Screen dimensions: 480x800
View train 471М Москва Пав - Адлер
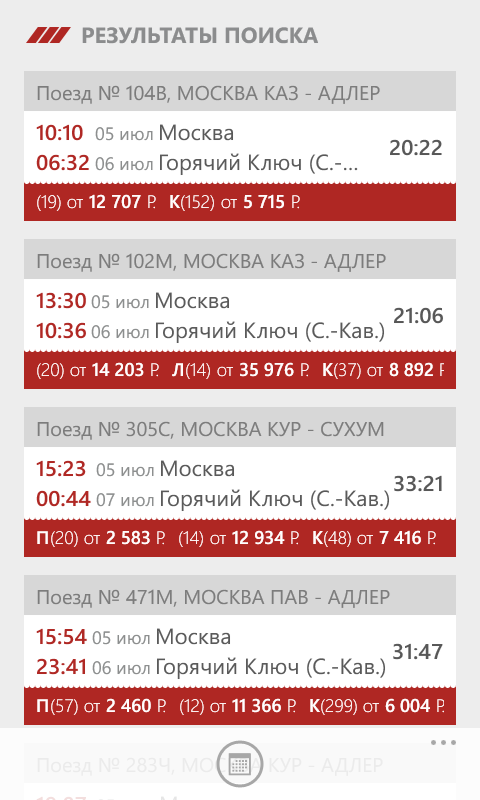click(x=240, y=650)
